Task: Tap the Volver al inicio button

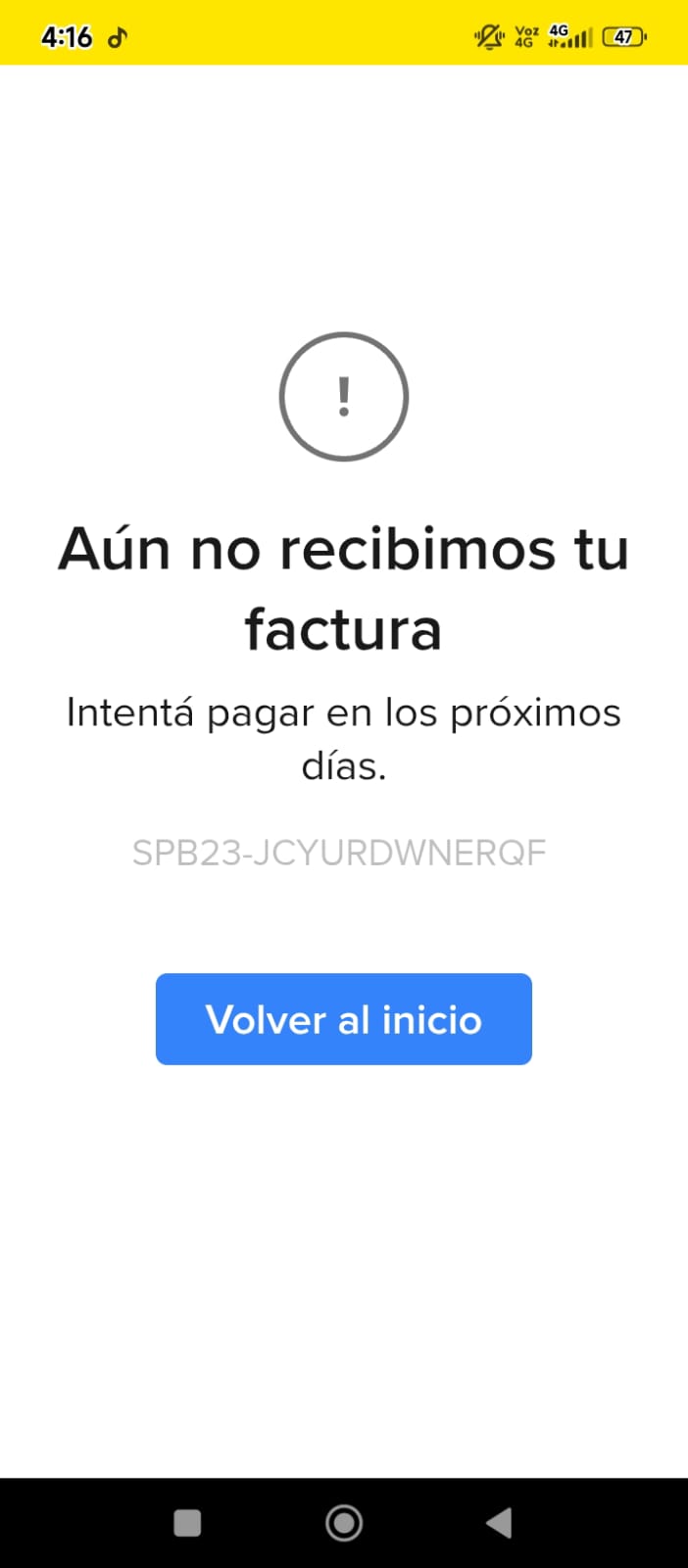Action: (343, 1019)
